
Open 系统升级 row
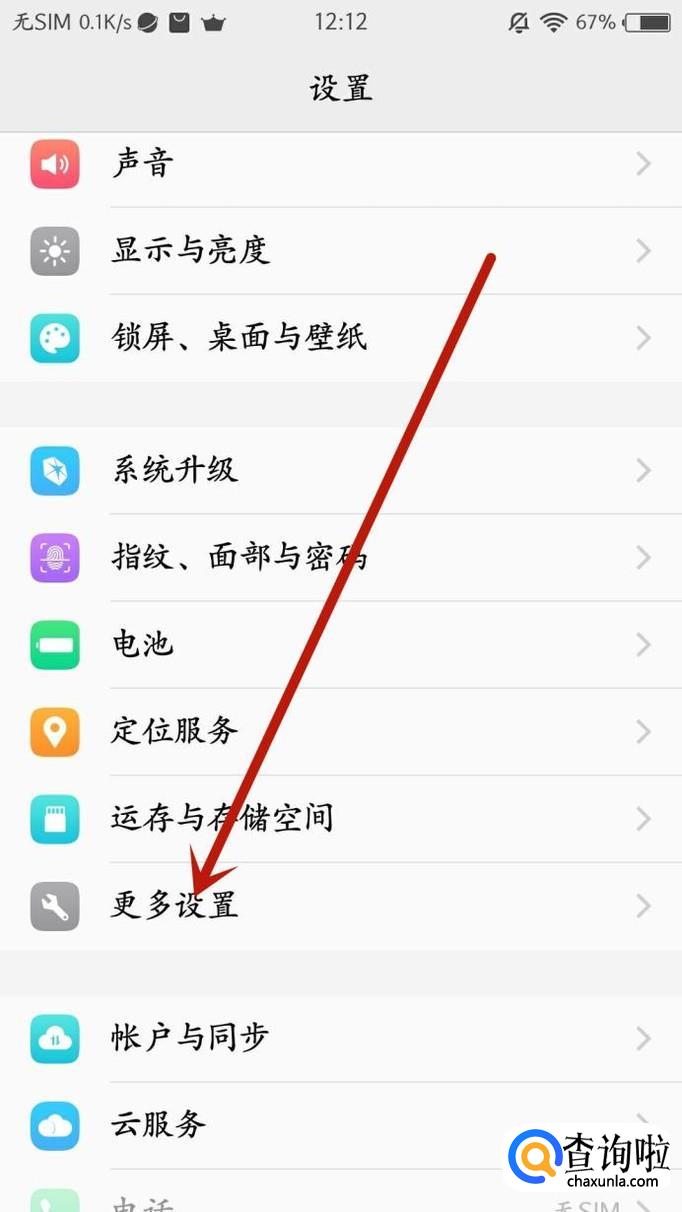point(341,470)
